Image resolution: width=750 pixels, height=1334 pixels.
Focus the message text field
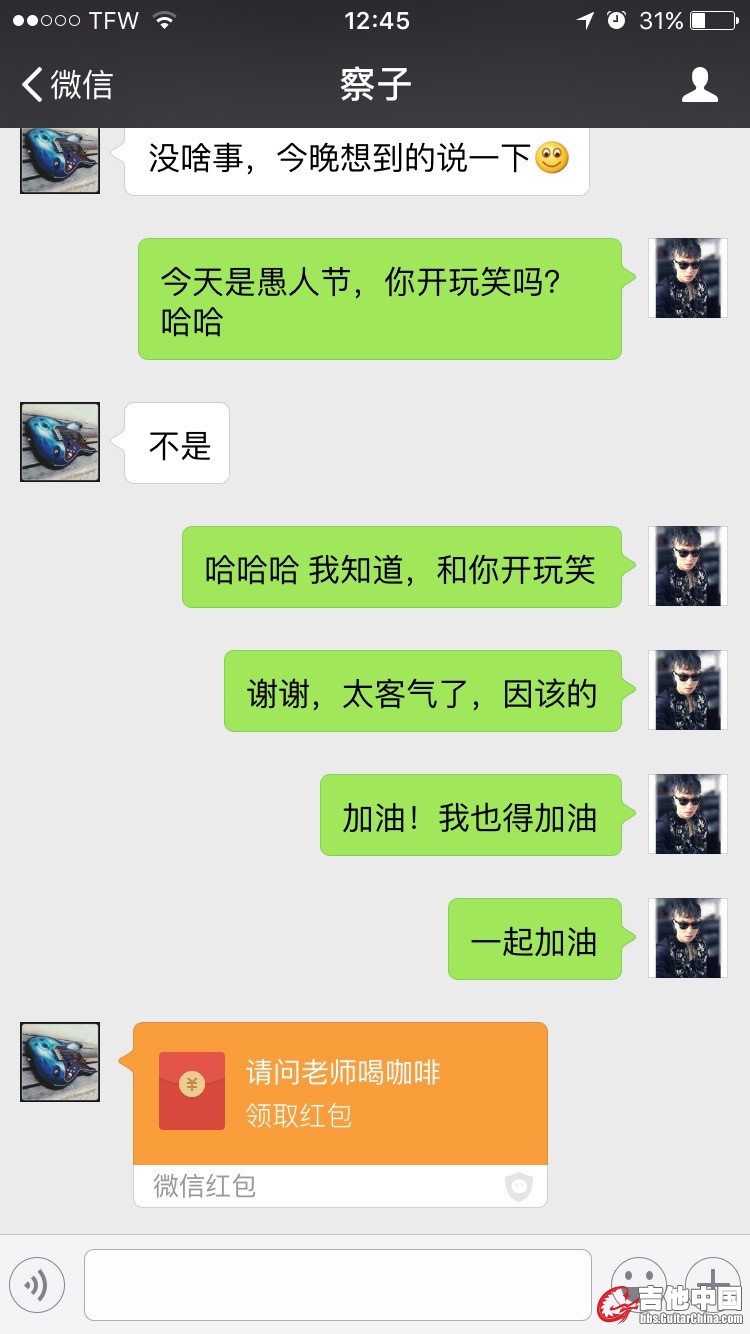pyautogui.click(x=338, y=1285)
